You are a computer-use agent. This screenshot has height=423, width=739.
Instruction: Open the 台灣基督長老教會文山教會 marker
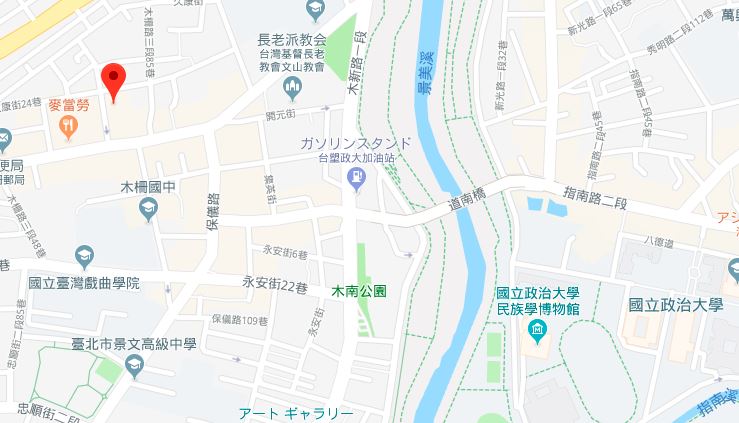(292, 90)
